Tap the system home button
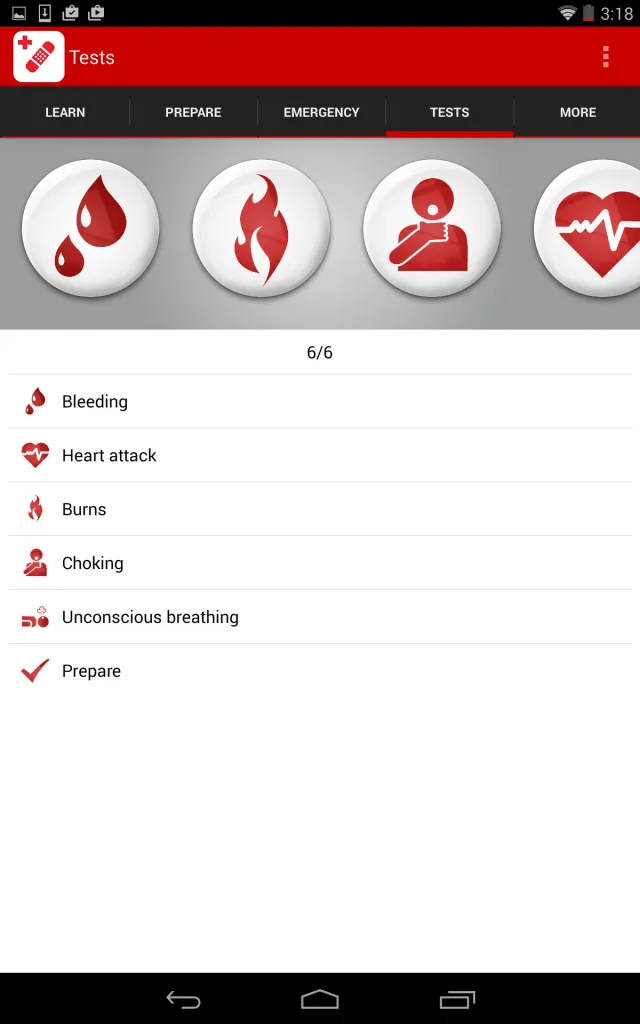Screen dimensions: 640x1024 [x=320, y=999]
